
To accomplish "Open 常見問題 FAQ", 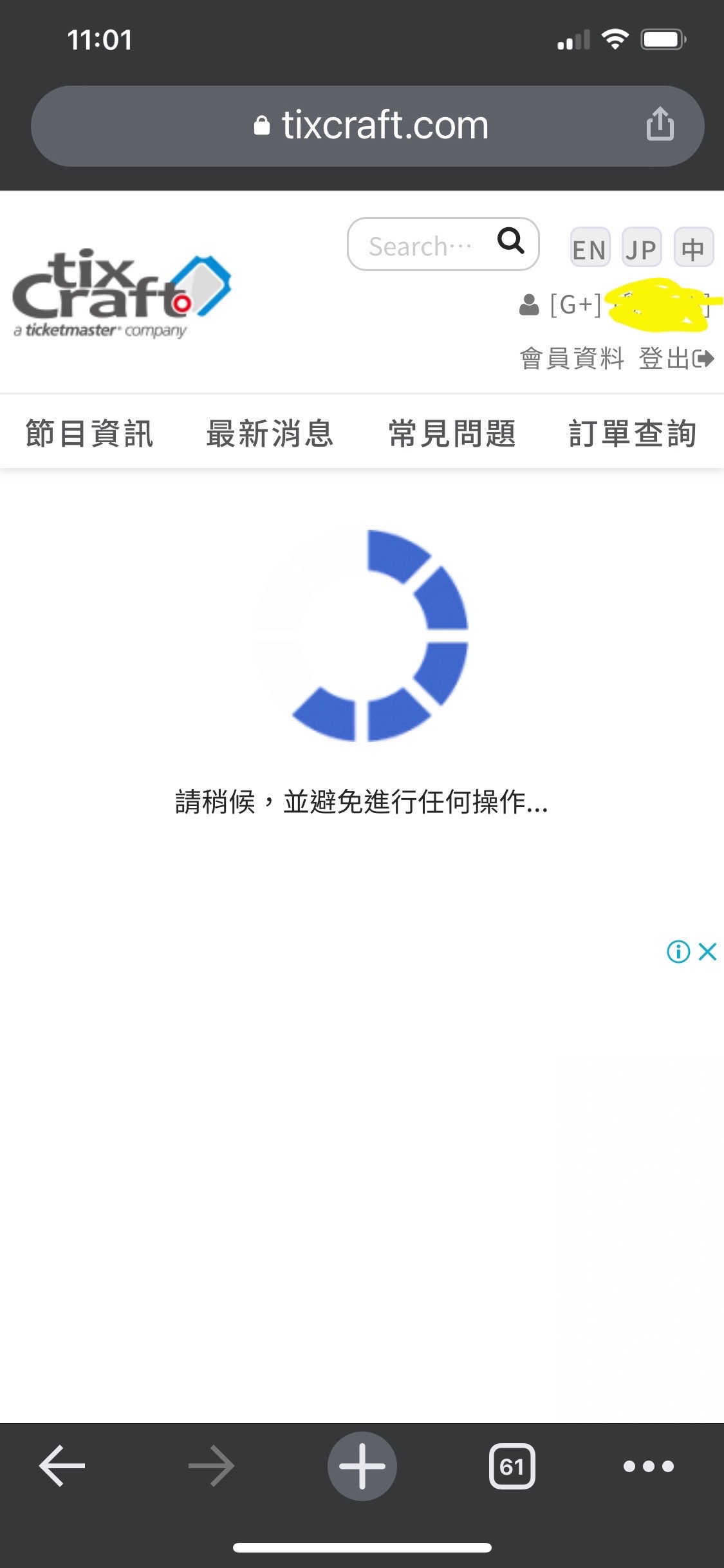I will 452,433.
